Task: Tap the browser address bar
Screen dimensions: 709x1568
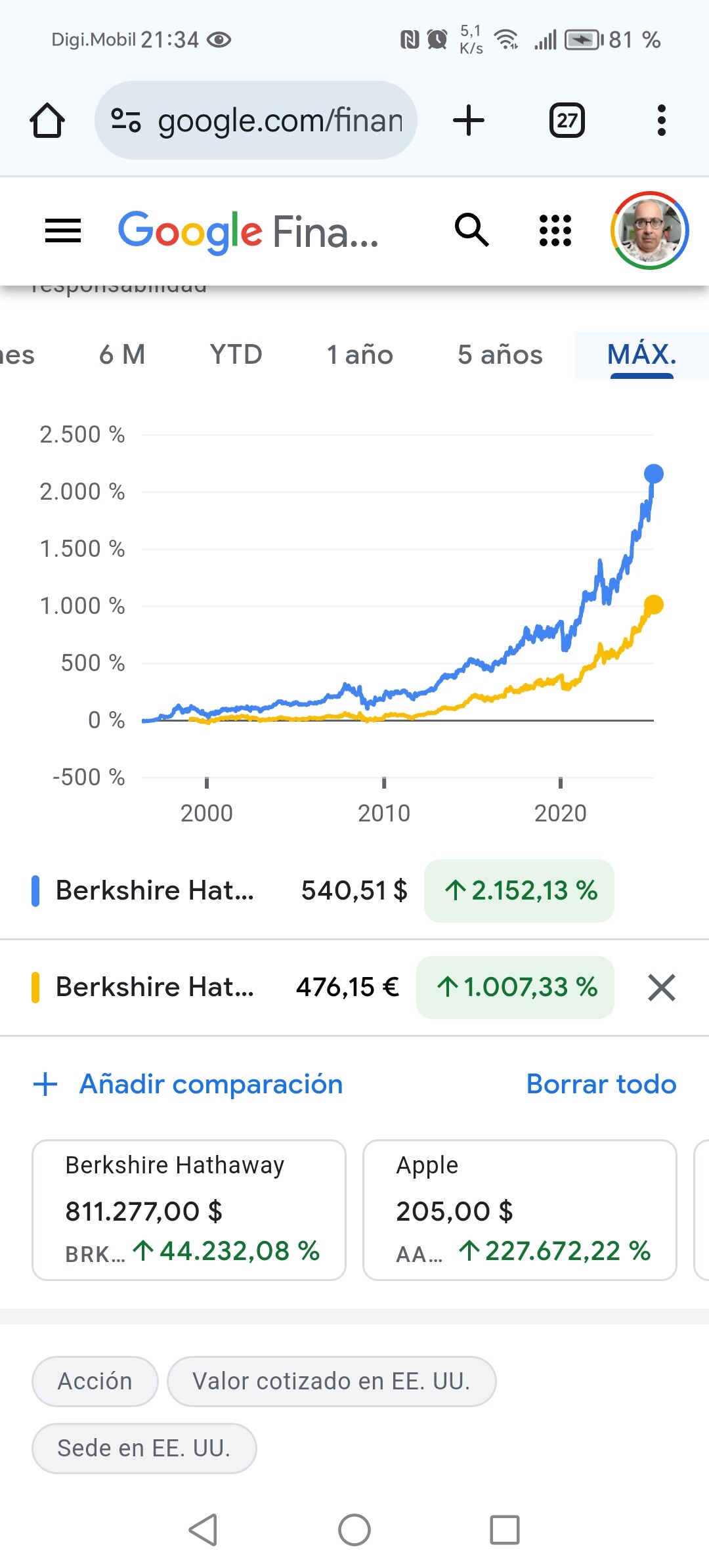Action: [256, 120]
